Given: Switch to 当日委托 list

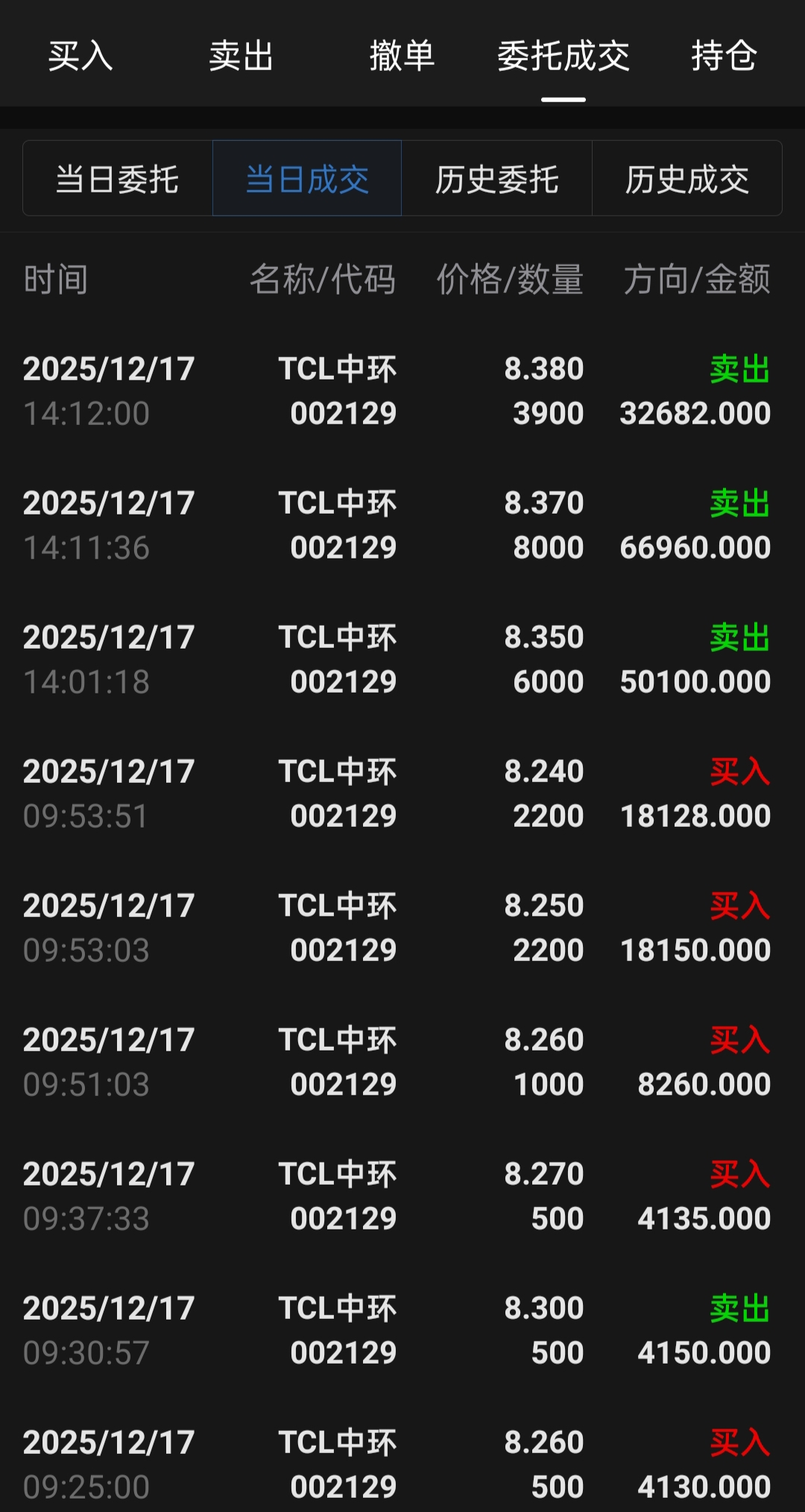Looking at the screenshot, I should click(x=118, y=179).
